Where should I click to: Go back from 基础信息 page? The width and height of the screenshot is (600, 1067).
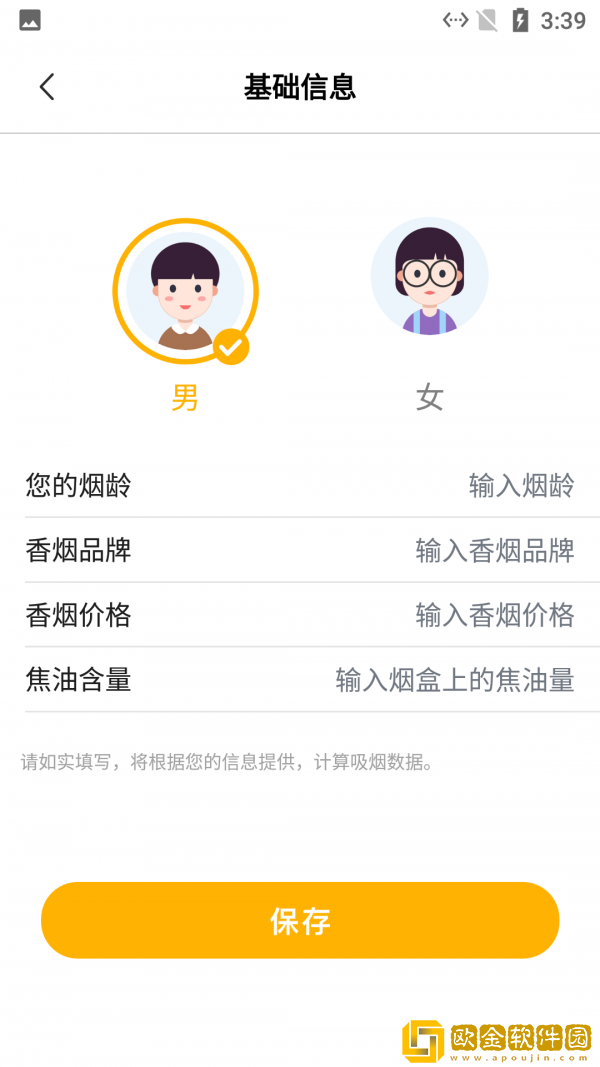point(46,87)
